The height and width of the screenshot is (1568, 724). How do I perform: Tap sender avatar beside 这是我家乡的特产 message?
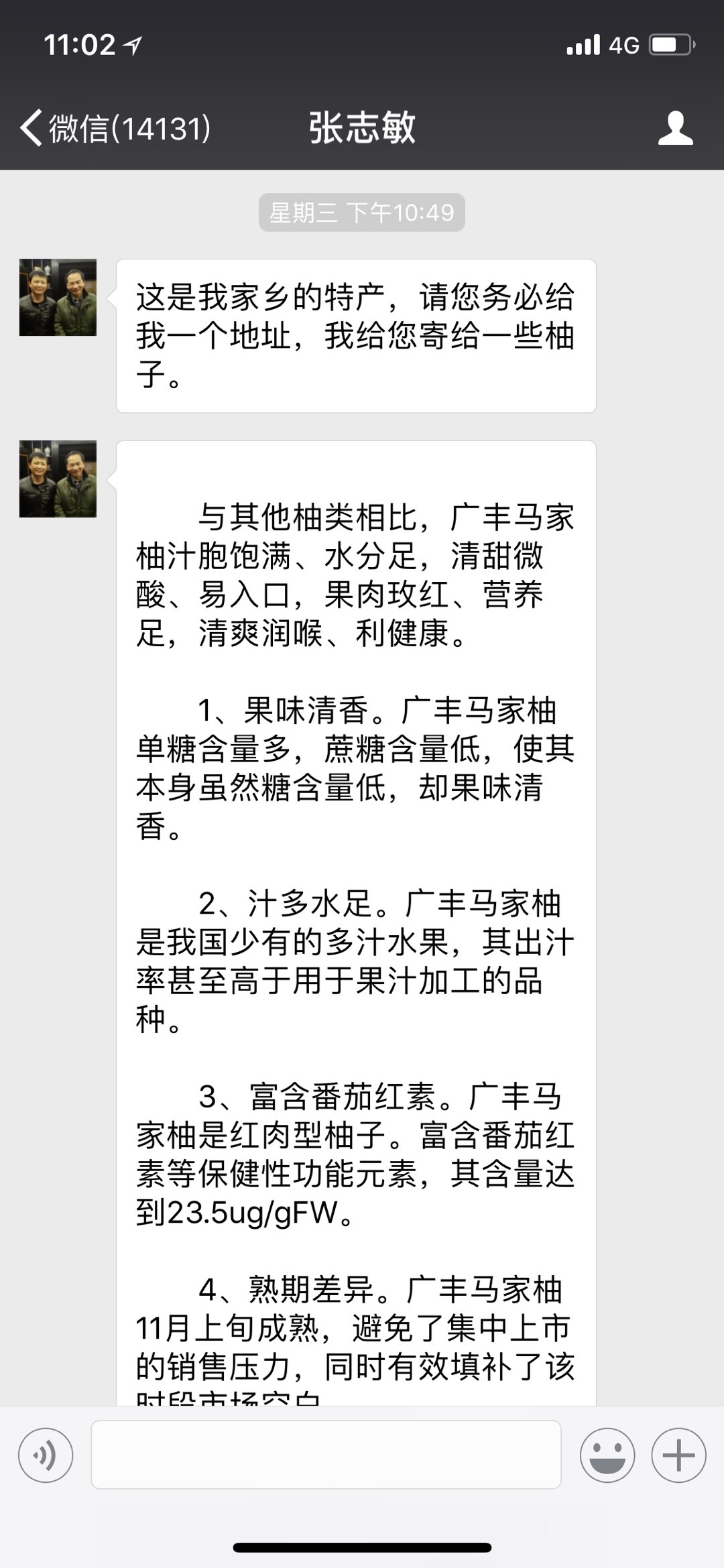[58, 297]
